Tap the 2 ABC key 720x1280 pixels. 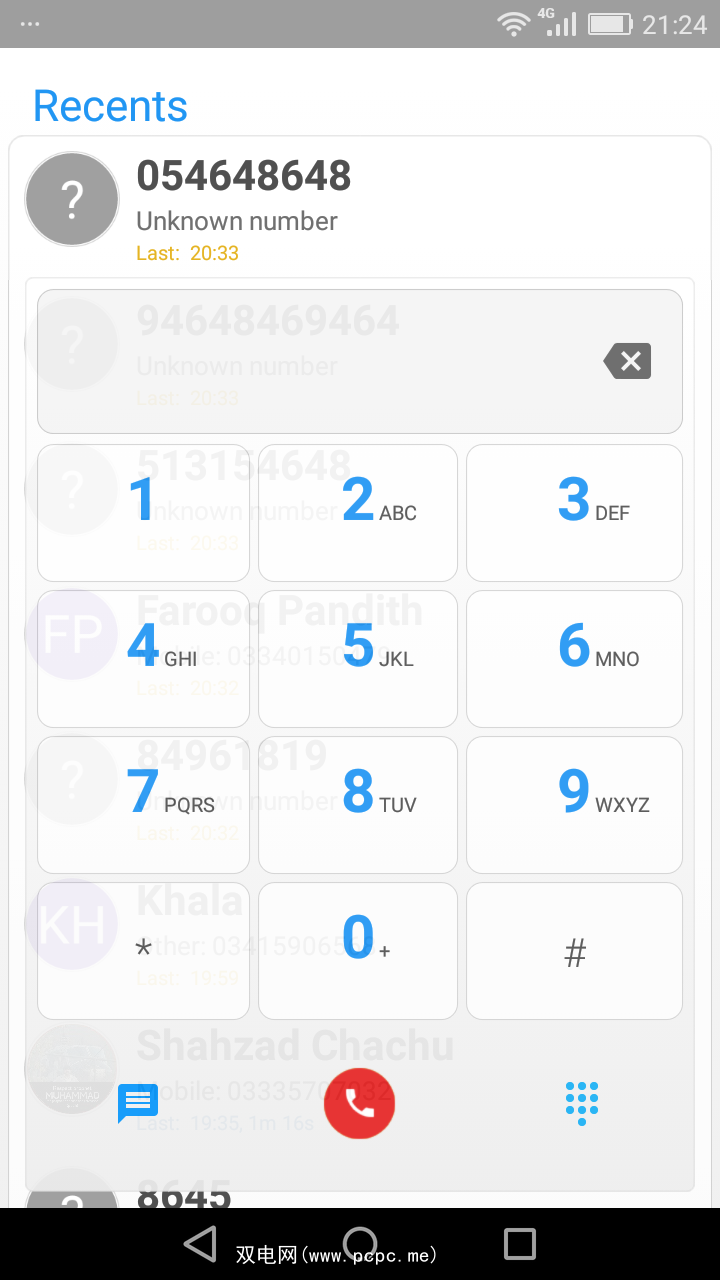pos(358,512)
